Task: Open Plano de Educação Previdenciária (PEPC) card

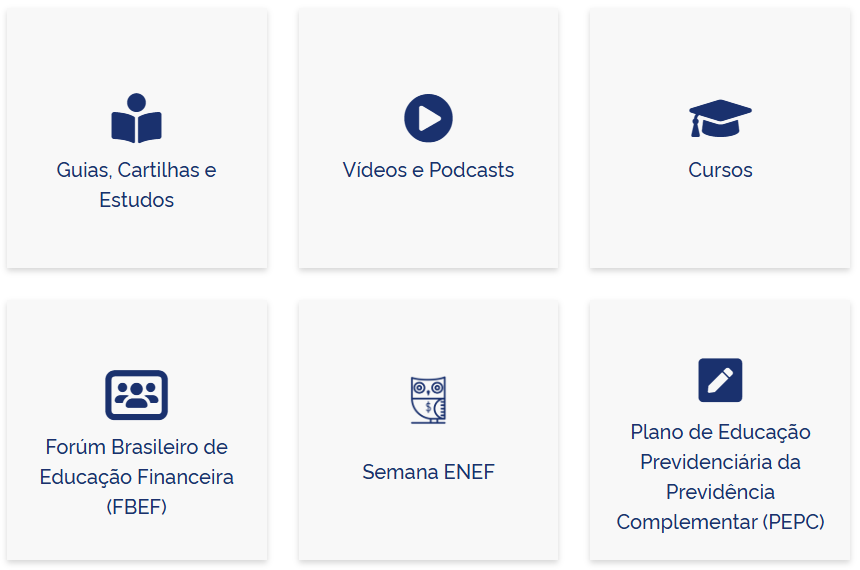Action: tap(720, 432)
